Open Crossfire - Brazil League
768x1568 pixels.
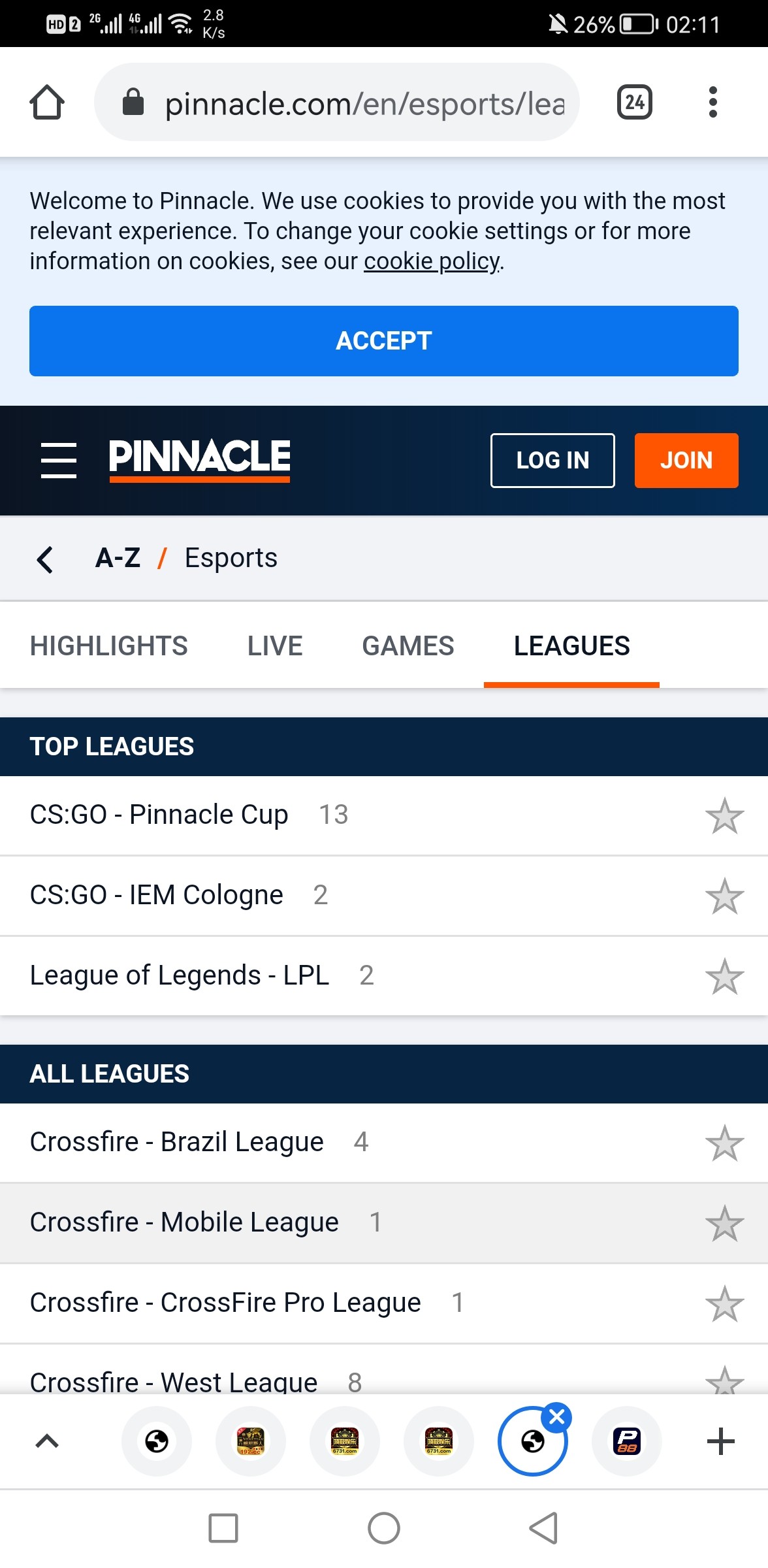[177, 1142]
